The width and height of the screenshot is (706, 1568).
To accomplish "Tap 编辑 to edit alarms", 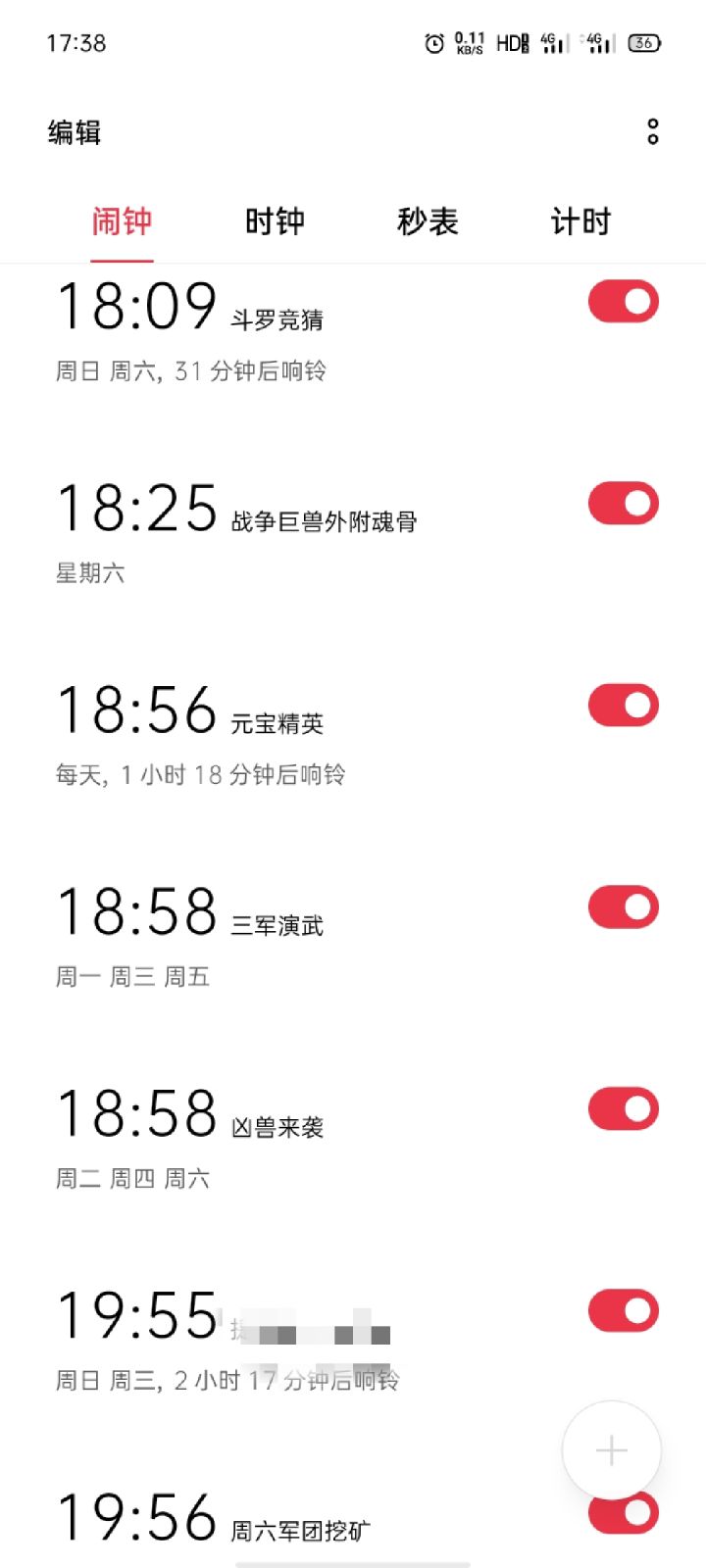I will 73,130.
